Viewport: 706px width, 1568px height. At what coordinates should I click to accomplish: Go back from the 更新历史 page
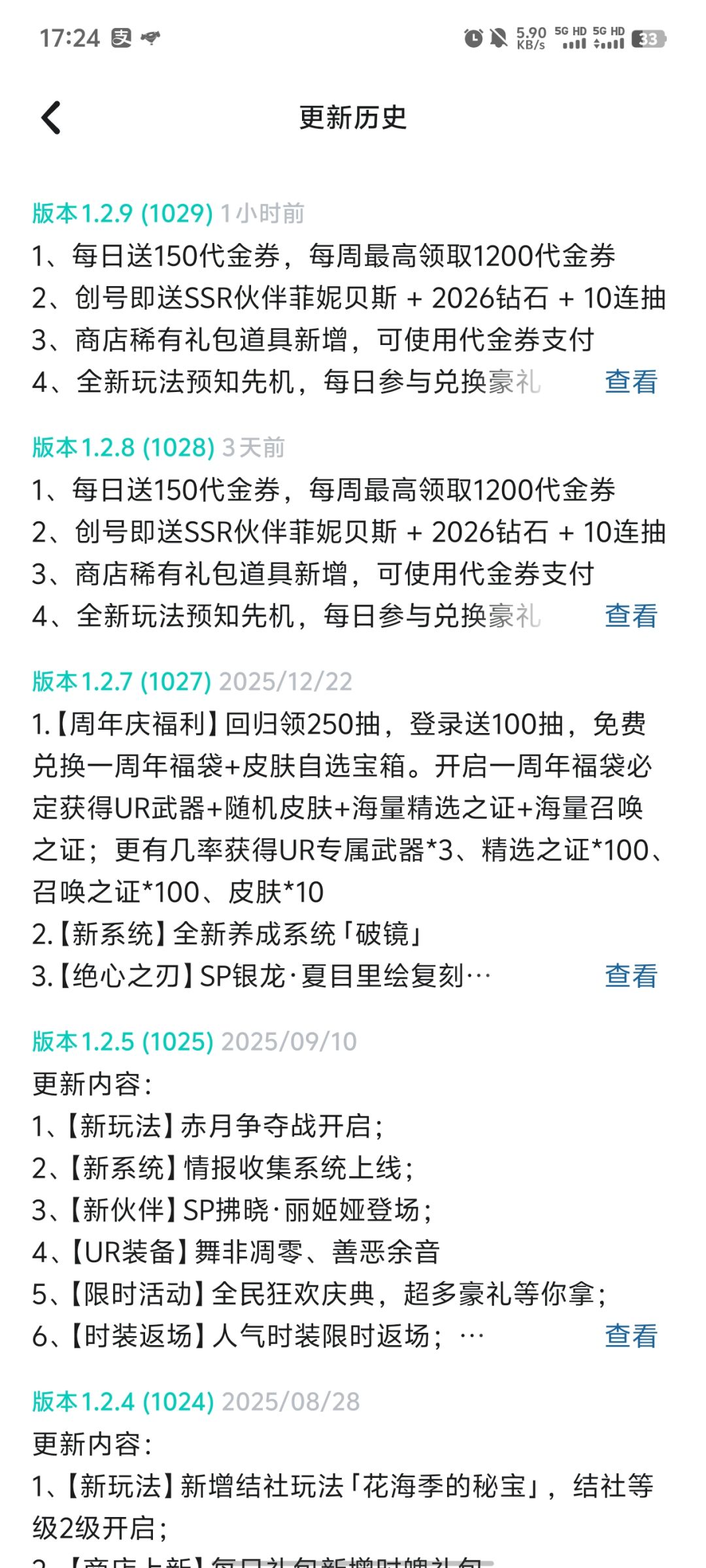[x=51, y=118]
